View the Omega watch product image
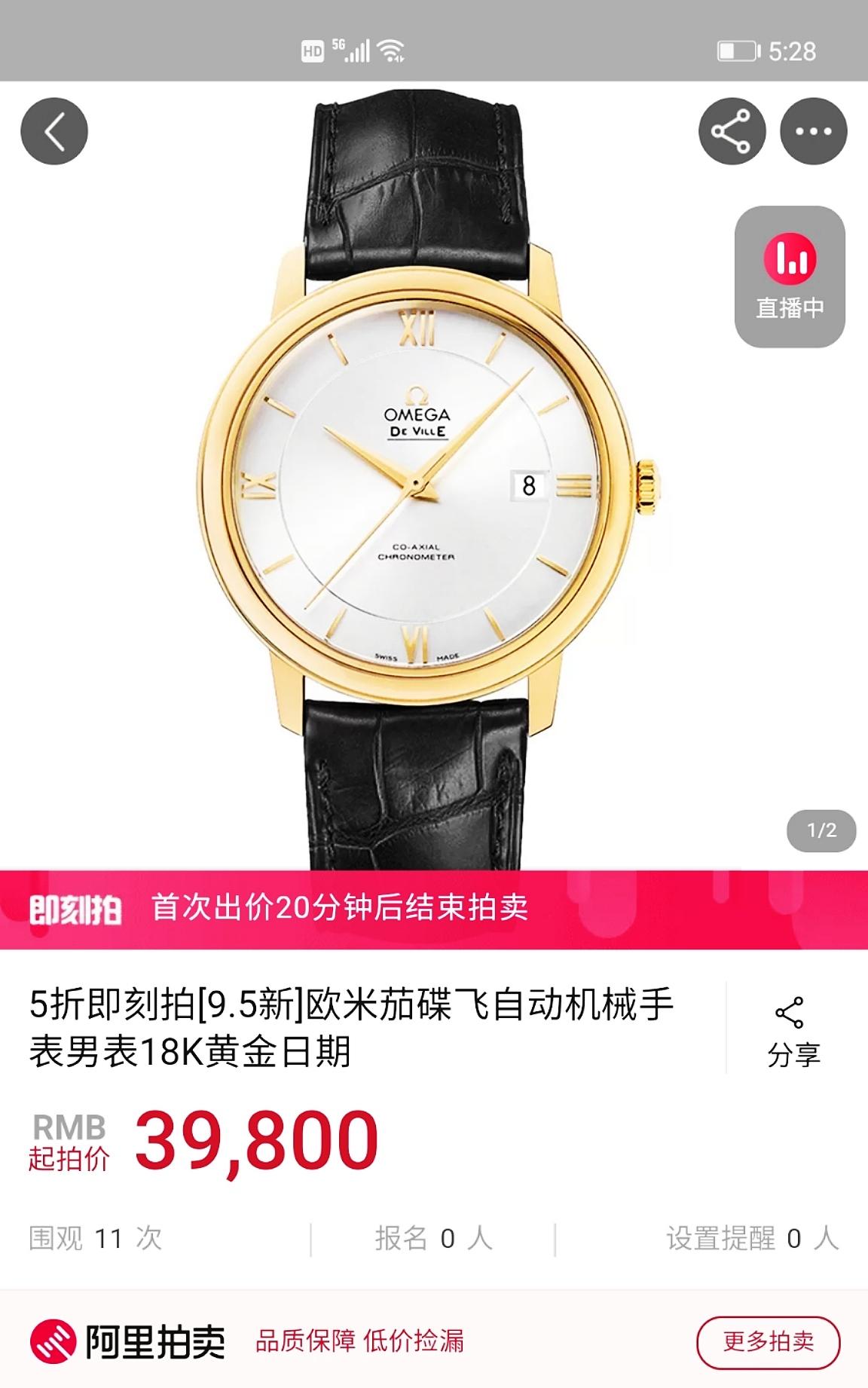 click(429, 482)
